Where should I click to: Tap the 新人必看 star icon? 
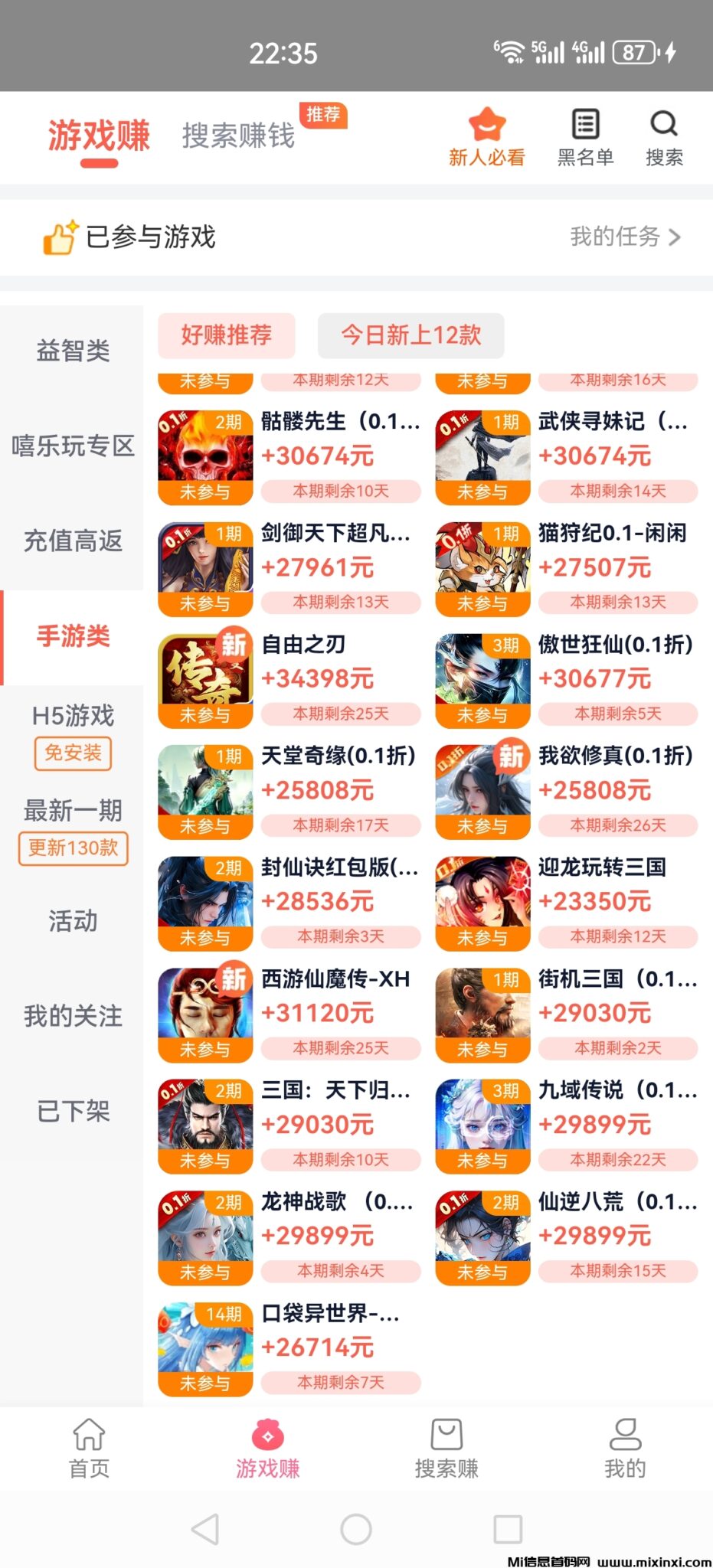486,126
